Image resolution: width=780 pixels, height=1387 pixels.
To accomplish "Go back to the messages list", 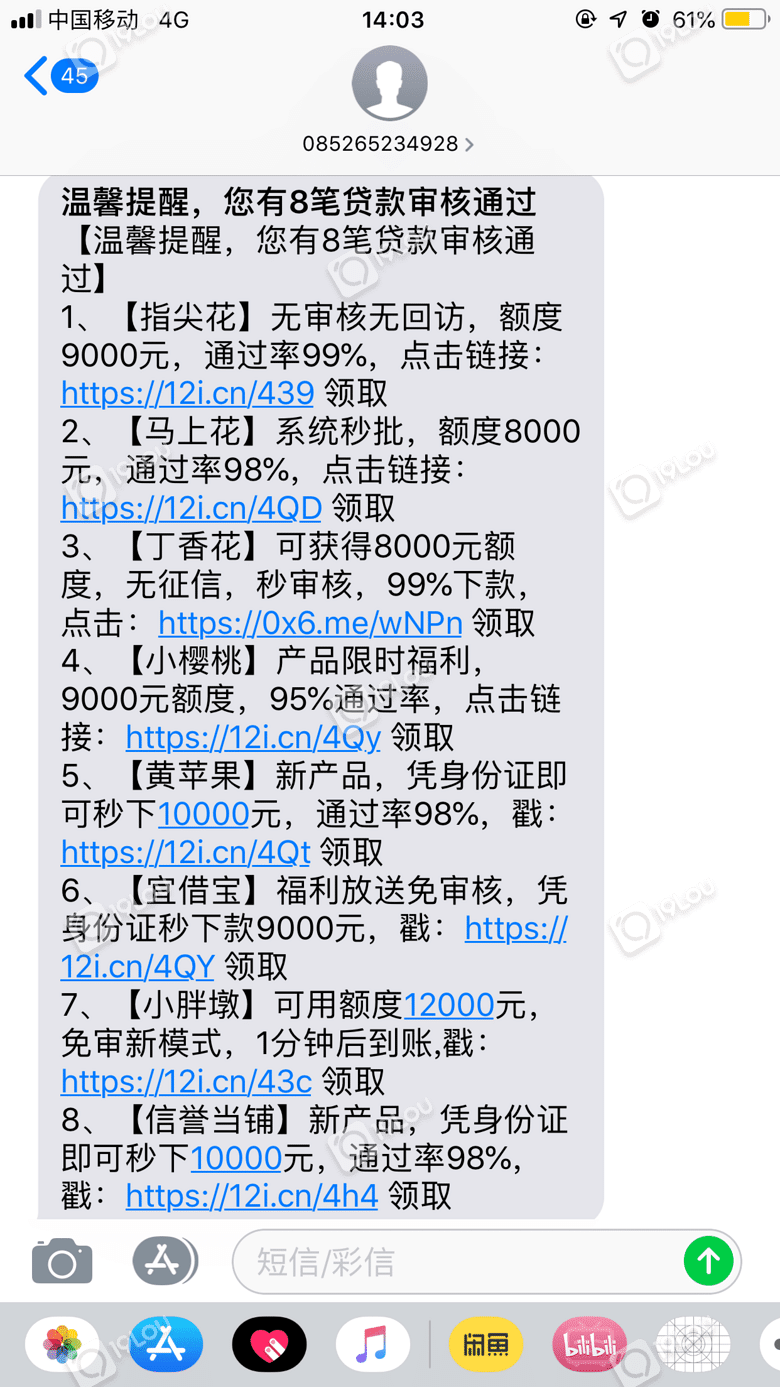I will (x=60, y=76).
